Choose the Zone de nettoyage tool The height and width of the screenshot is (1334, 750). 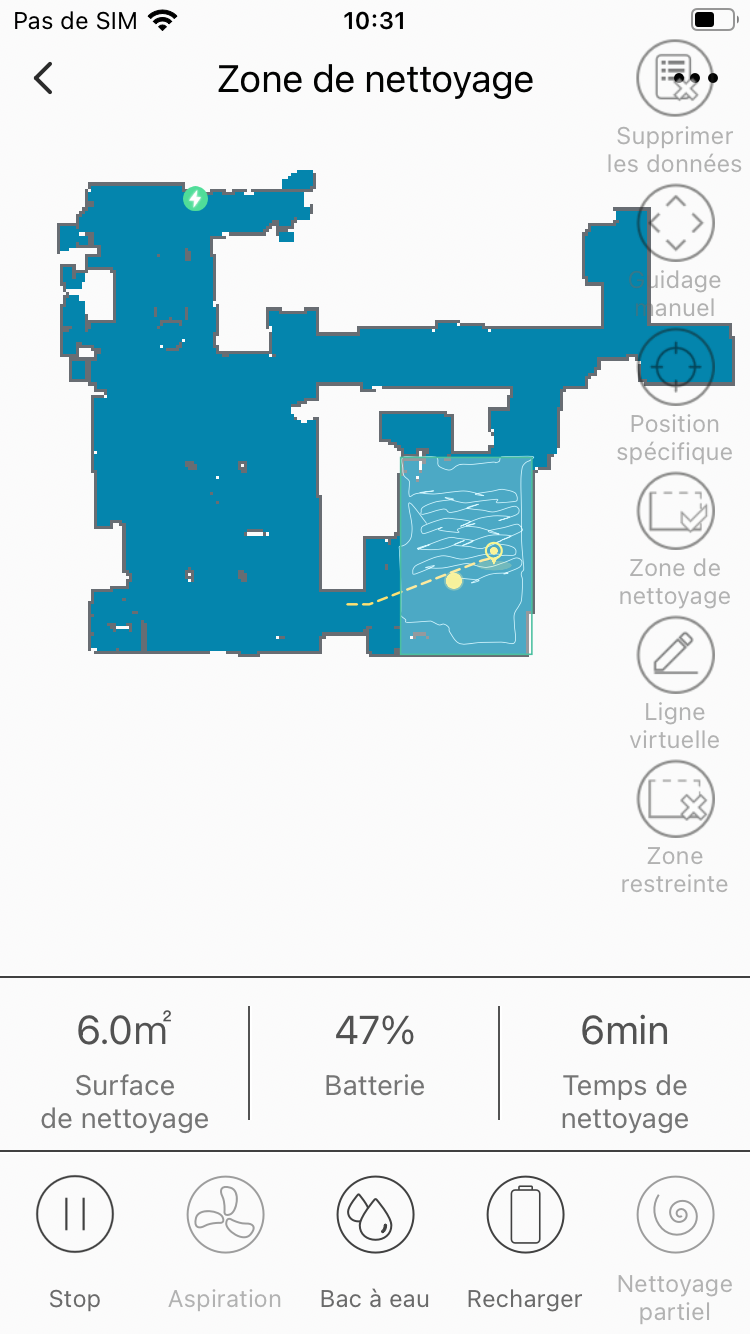pyautogui.click(x=675, y=511)
